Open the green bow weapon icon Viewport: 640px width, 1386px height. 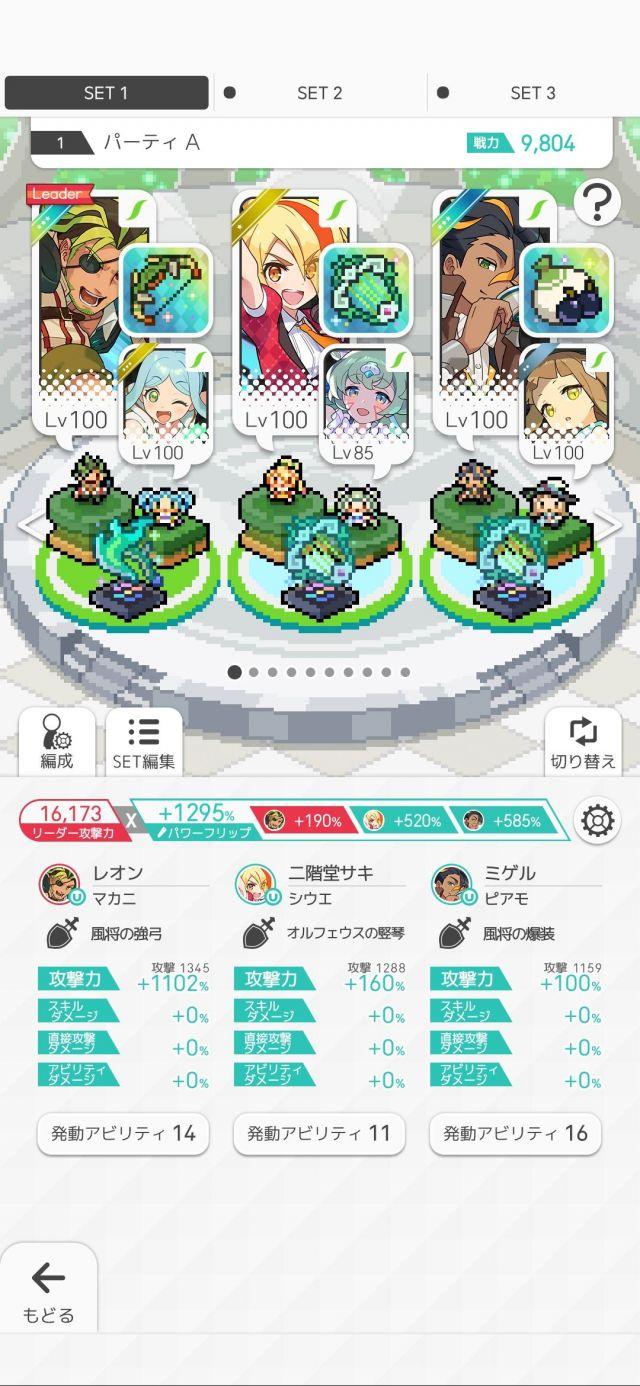[165, 290]
